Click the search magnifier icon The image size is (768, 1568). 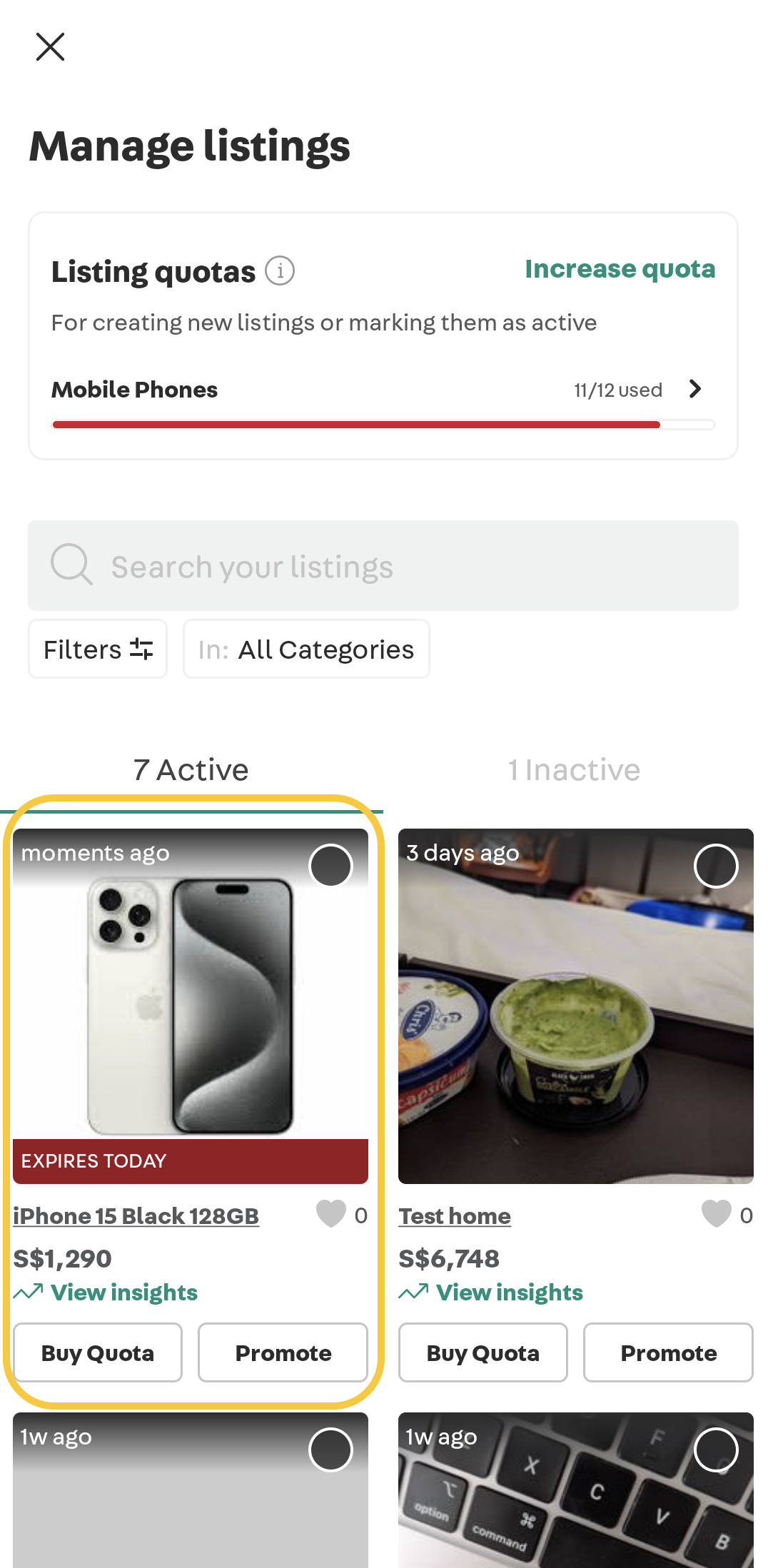(x=71, y=565)
